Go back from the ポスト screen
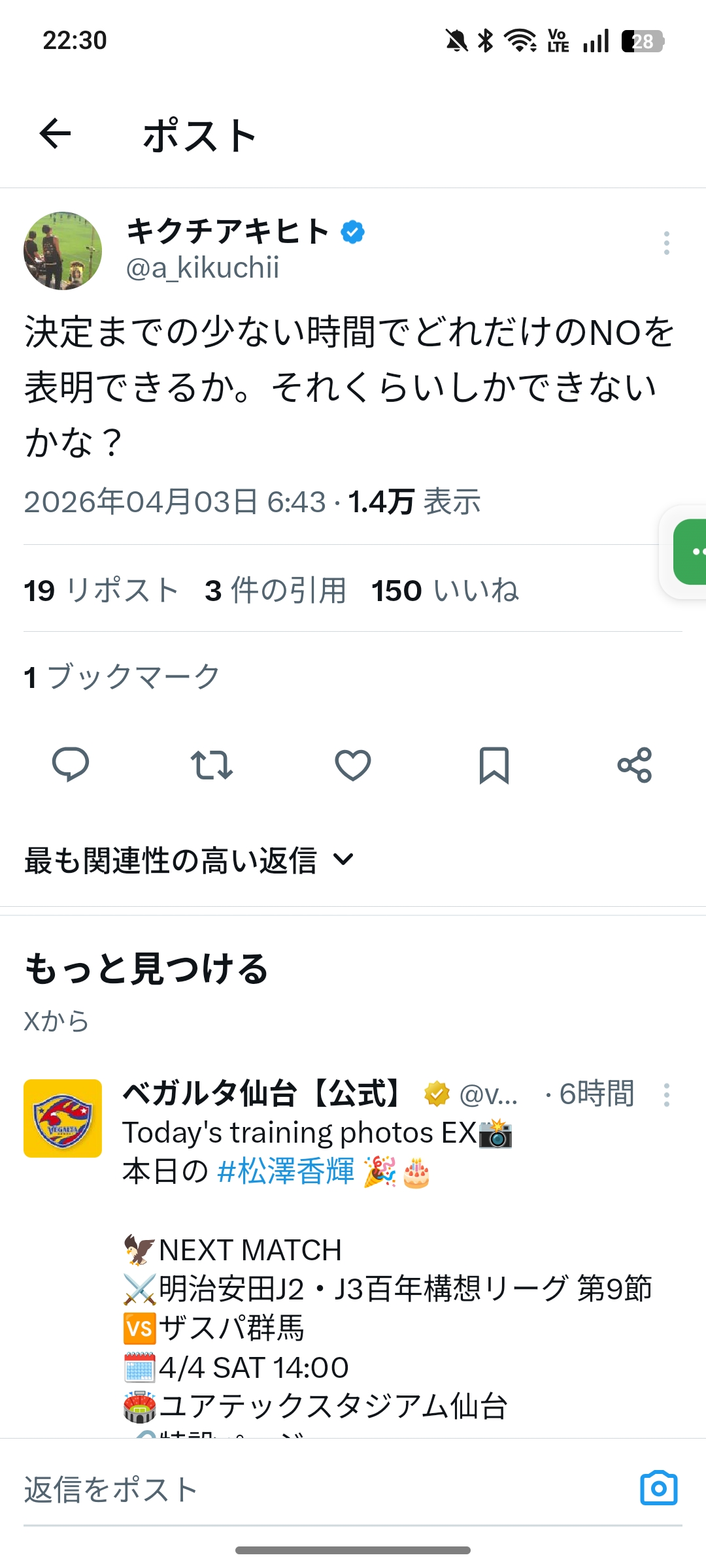706x1568 pixels. 55,134
